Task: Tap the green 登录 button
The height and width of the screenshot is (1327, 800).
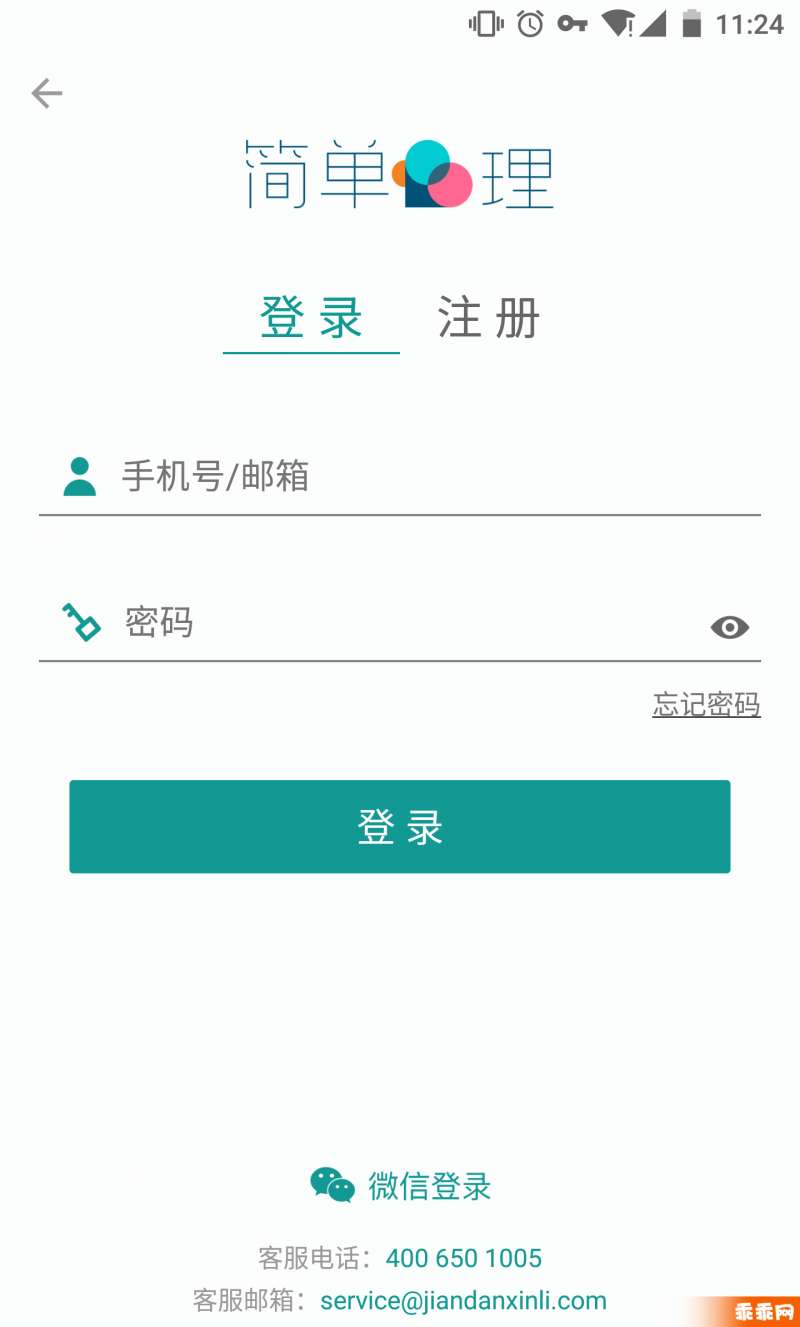Action: point(400,827)
